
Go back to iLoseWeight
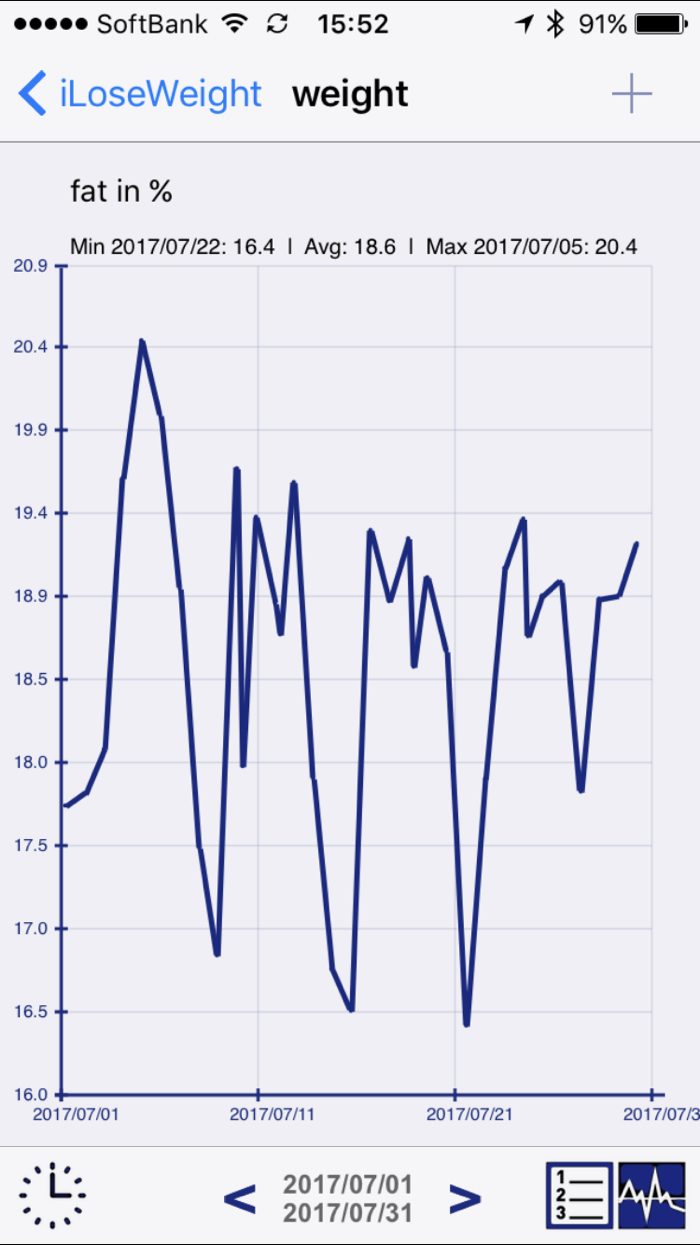point(140,94)
